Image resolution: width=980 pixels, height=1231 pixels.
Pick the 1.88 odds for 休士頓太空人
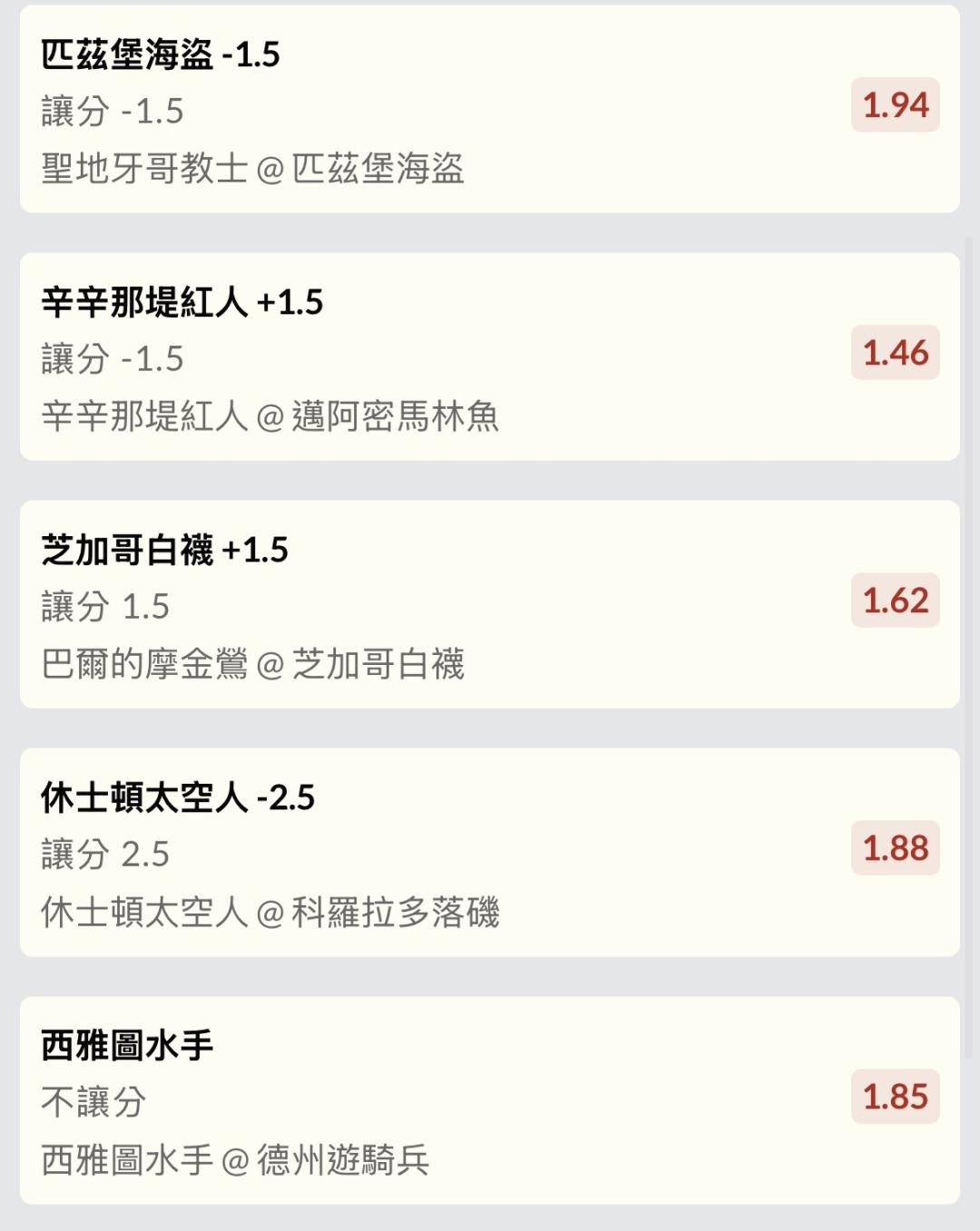tap(895, 848)
